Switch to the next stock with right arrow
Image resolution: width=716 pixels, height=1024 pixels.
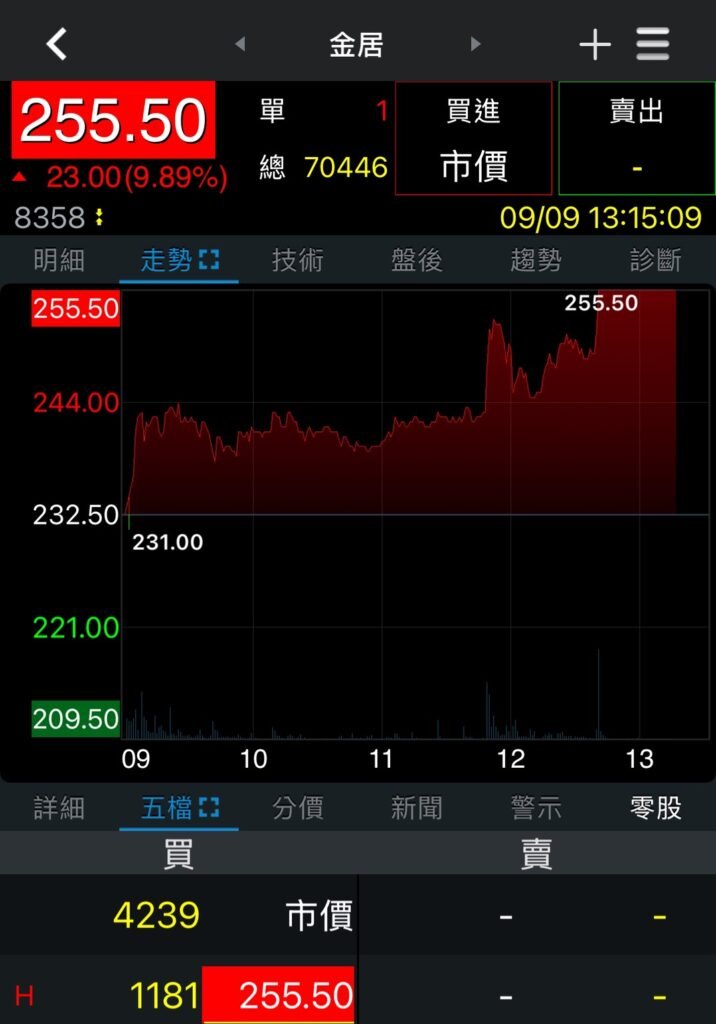(475, 44)
